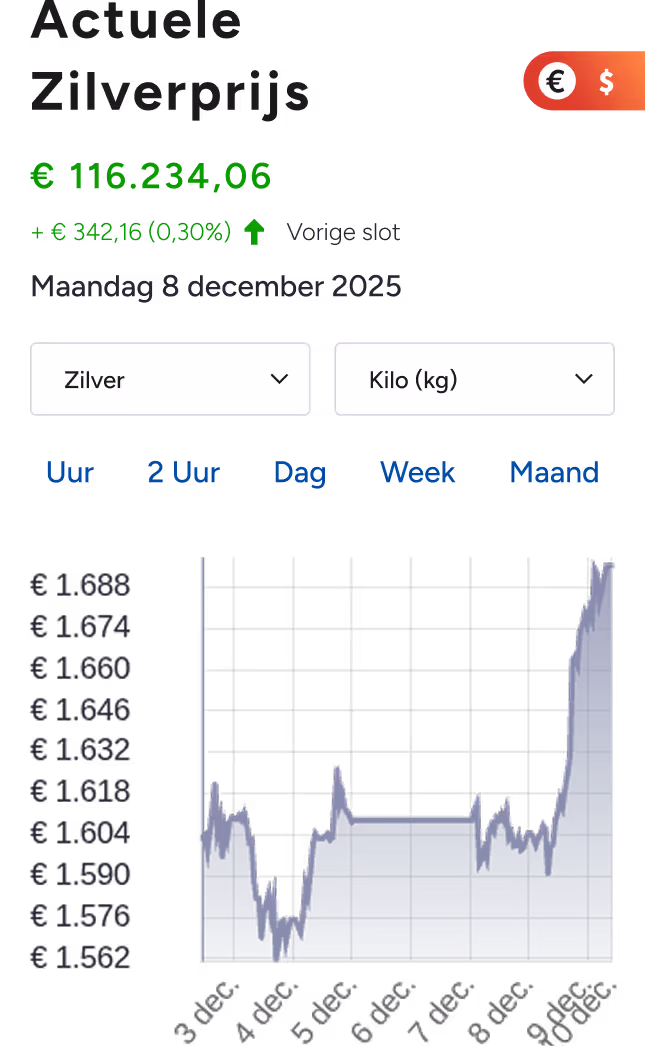The image size is (645, 1046).
Task: Expand the Kilo (kg) unit dropdown
Action: click(x=474, y=379)
